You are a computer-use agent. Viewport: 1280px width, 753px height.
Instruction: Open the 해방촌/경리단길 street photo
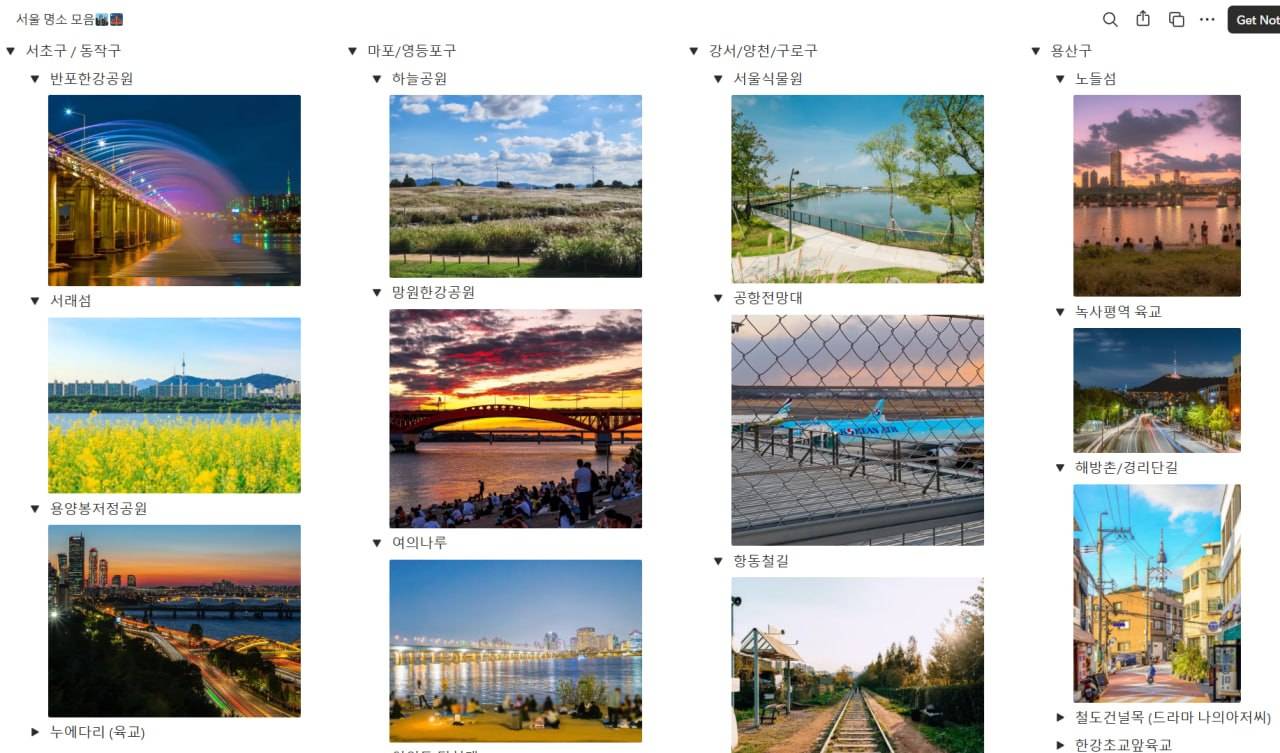click(1156, 593)
